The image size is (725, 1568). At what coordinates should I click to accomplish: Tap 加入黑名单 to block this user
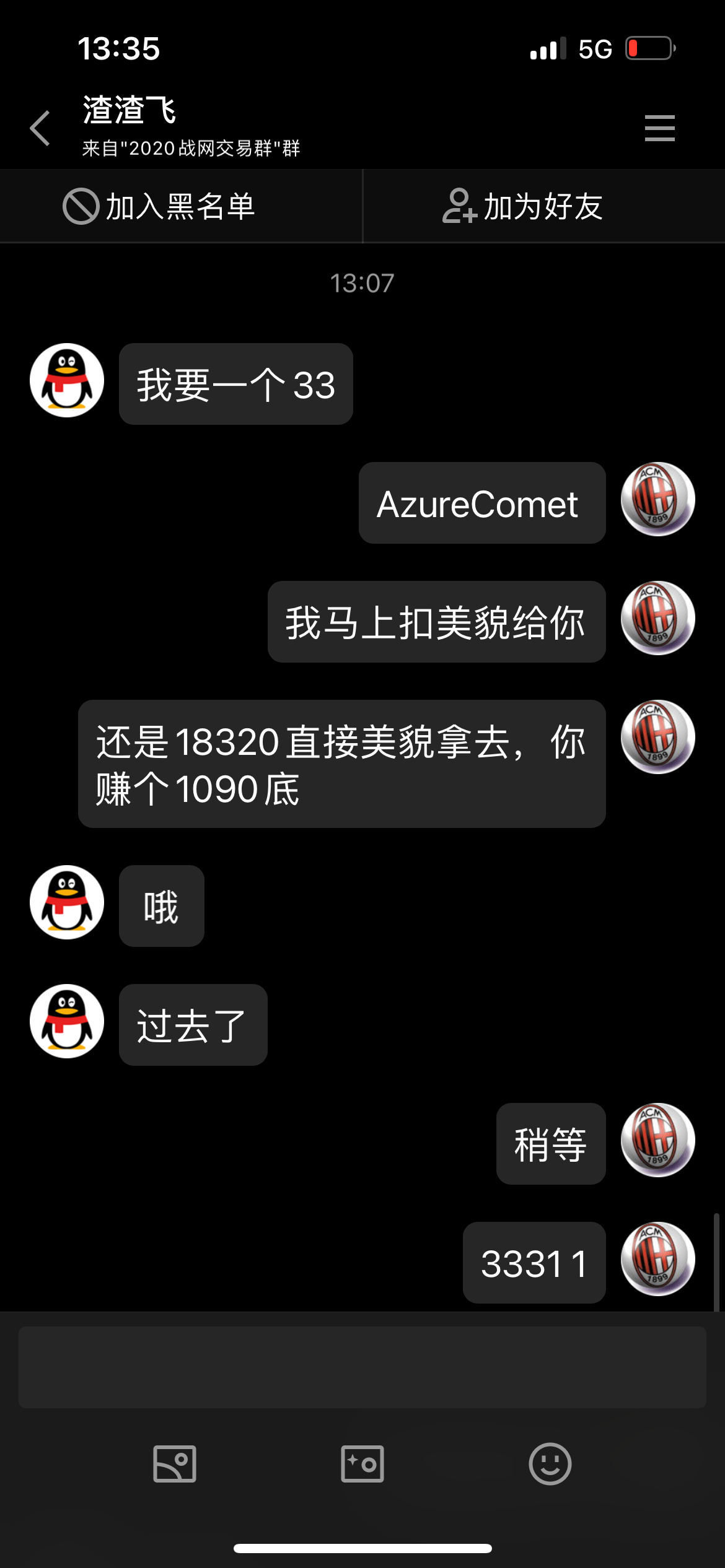pos(160,206)
